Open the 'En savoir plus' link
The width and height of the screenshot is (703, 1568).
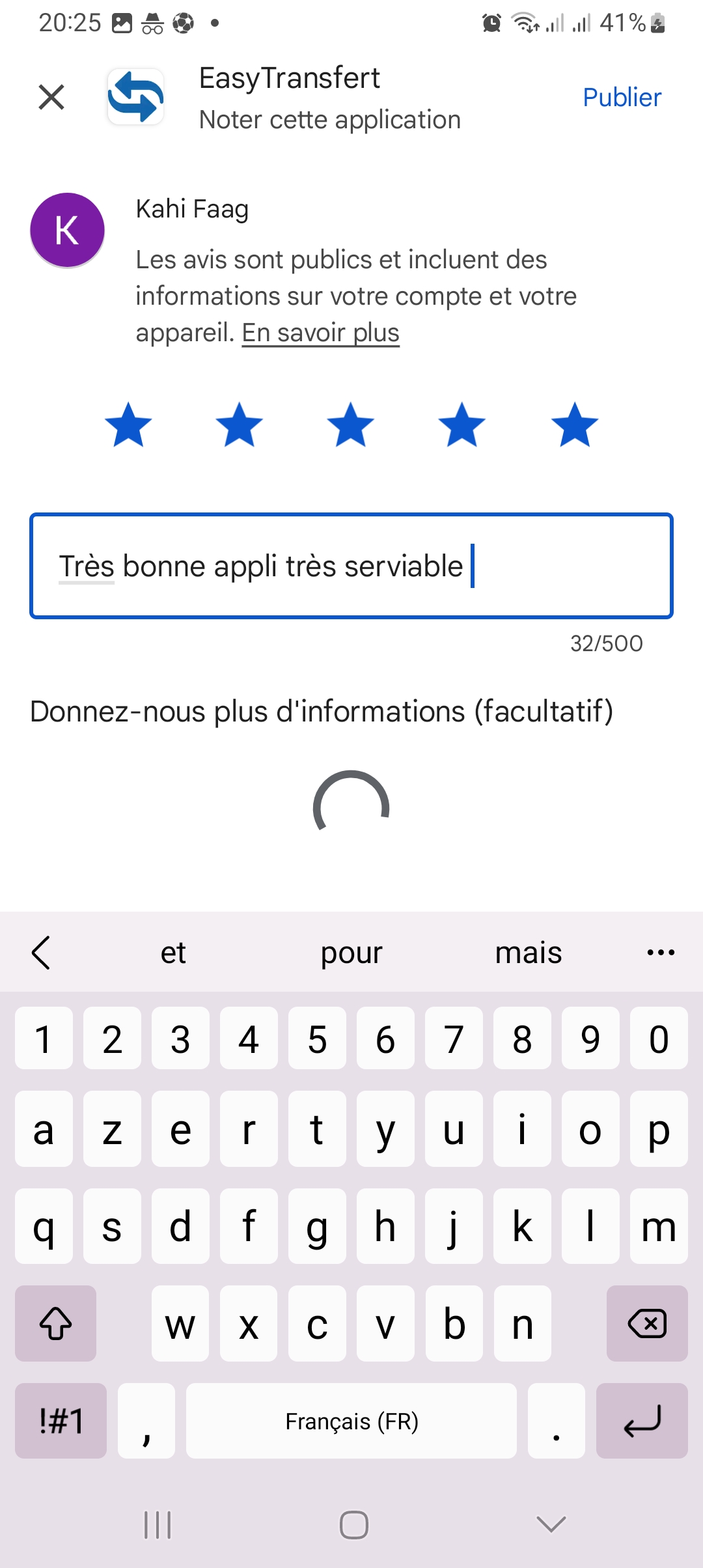(x=320, y=333)
